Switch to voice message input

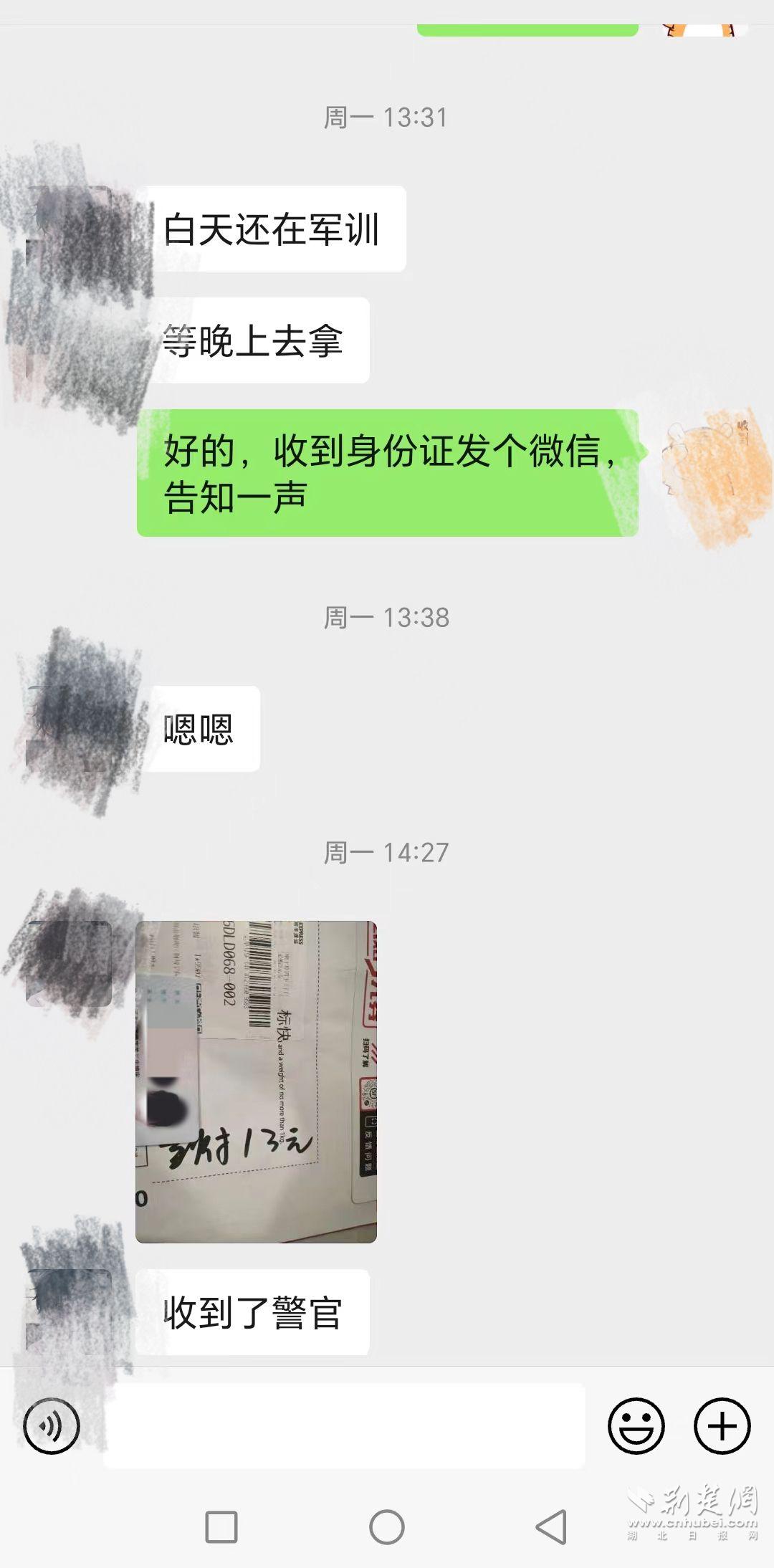tap(51, 1425)
